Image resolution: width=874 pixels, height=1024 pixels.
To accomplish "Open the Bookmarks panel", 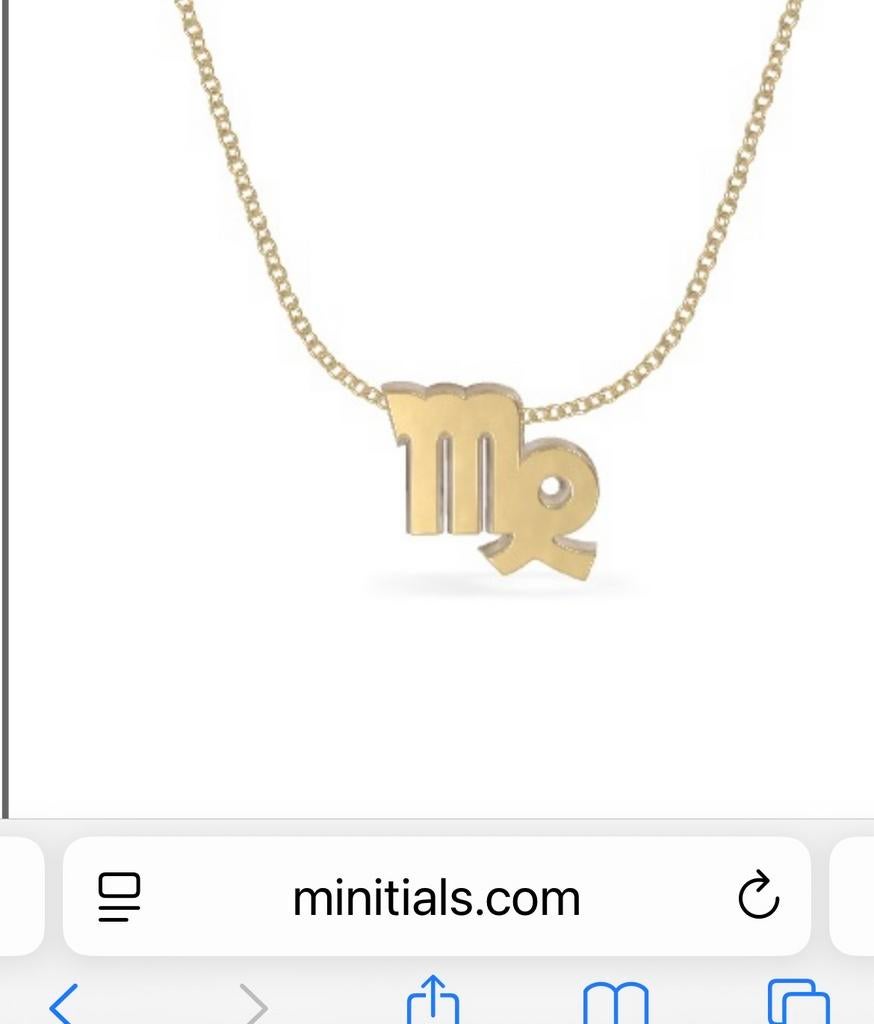I will click(x=618, y=1001).
